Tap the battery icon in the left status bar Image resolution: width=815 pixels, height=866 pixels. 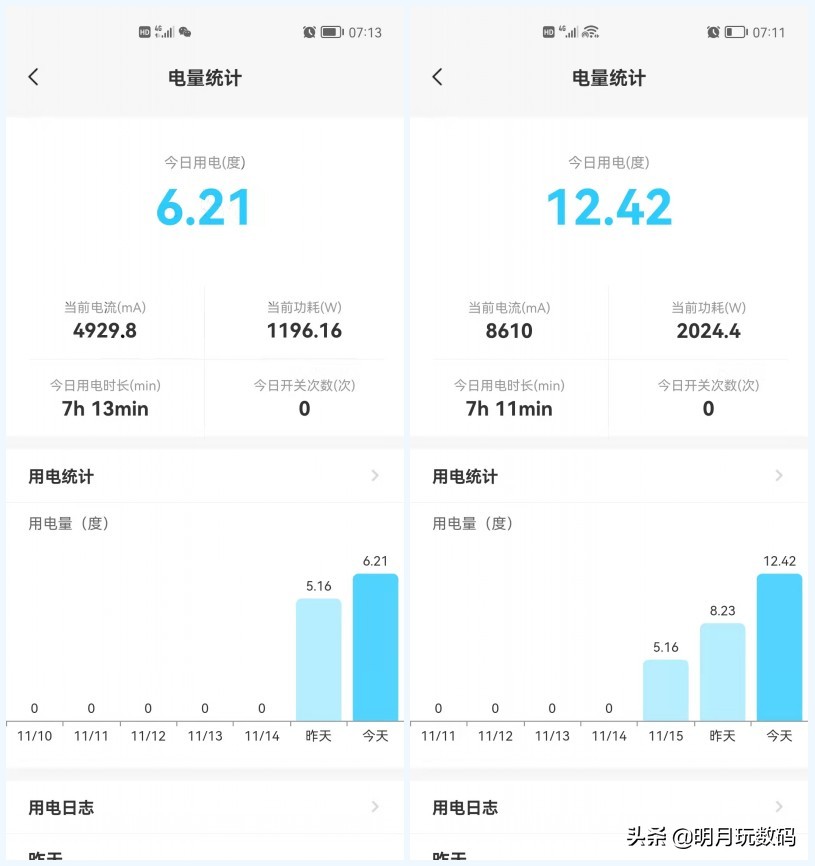click(330, 32)
